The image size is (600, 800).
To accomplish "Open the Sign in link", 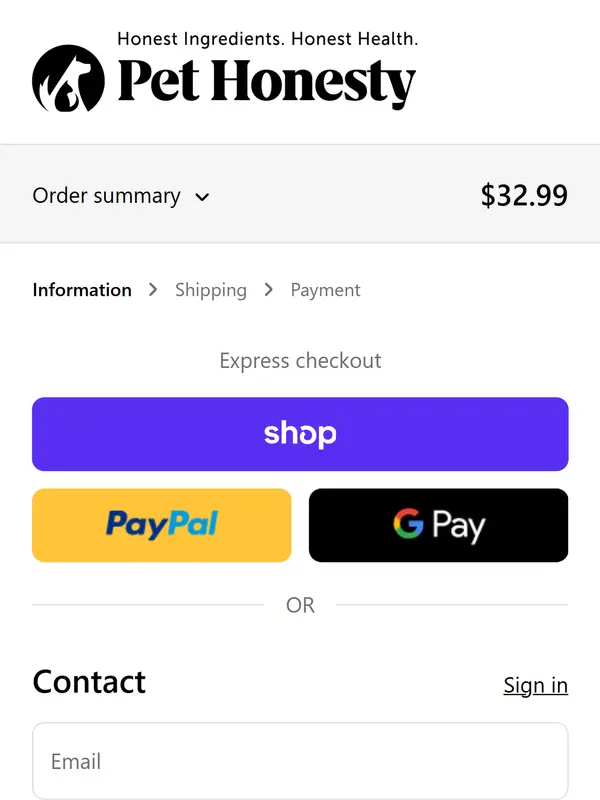I will pyautogui.click(x=535, y=685).
